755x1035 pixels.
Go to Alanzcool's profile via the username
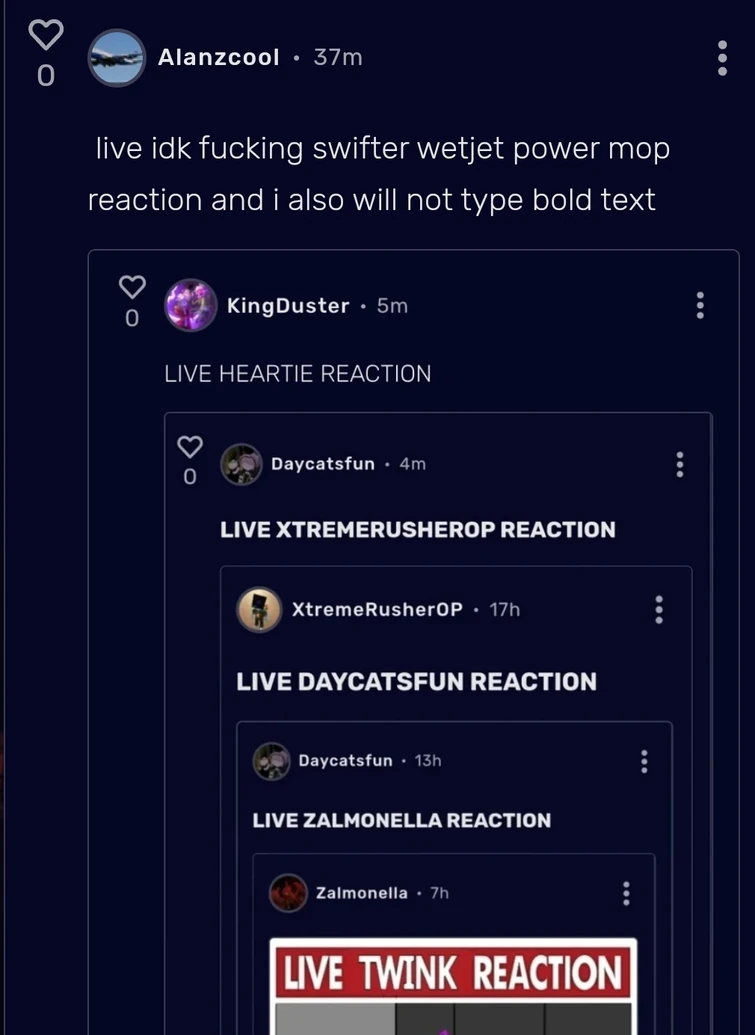coord(219,58)
